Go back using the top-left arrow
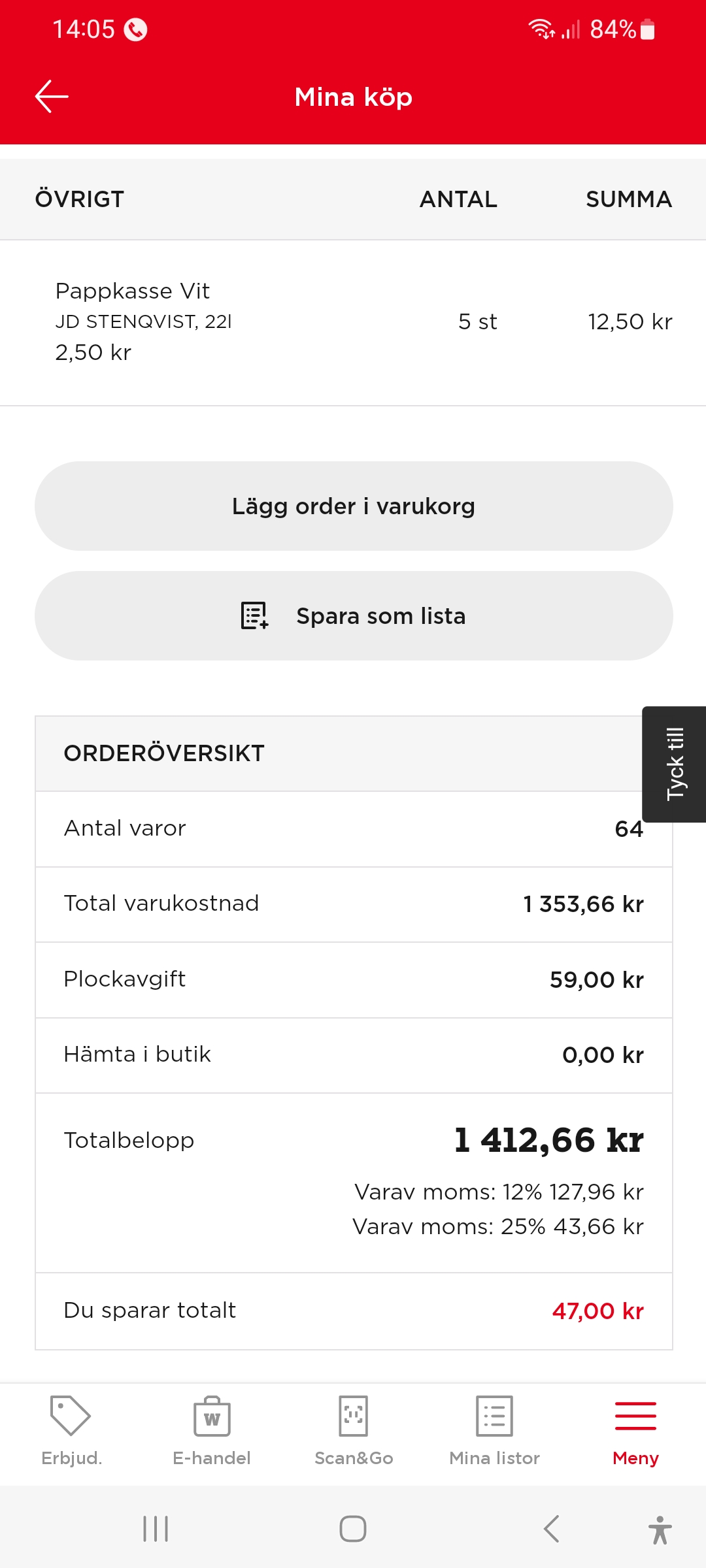The image size is (706, 1568). click(52, 97)
